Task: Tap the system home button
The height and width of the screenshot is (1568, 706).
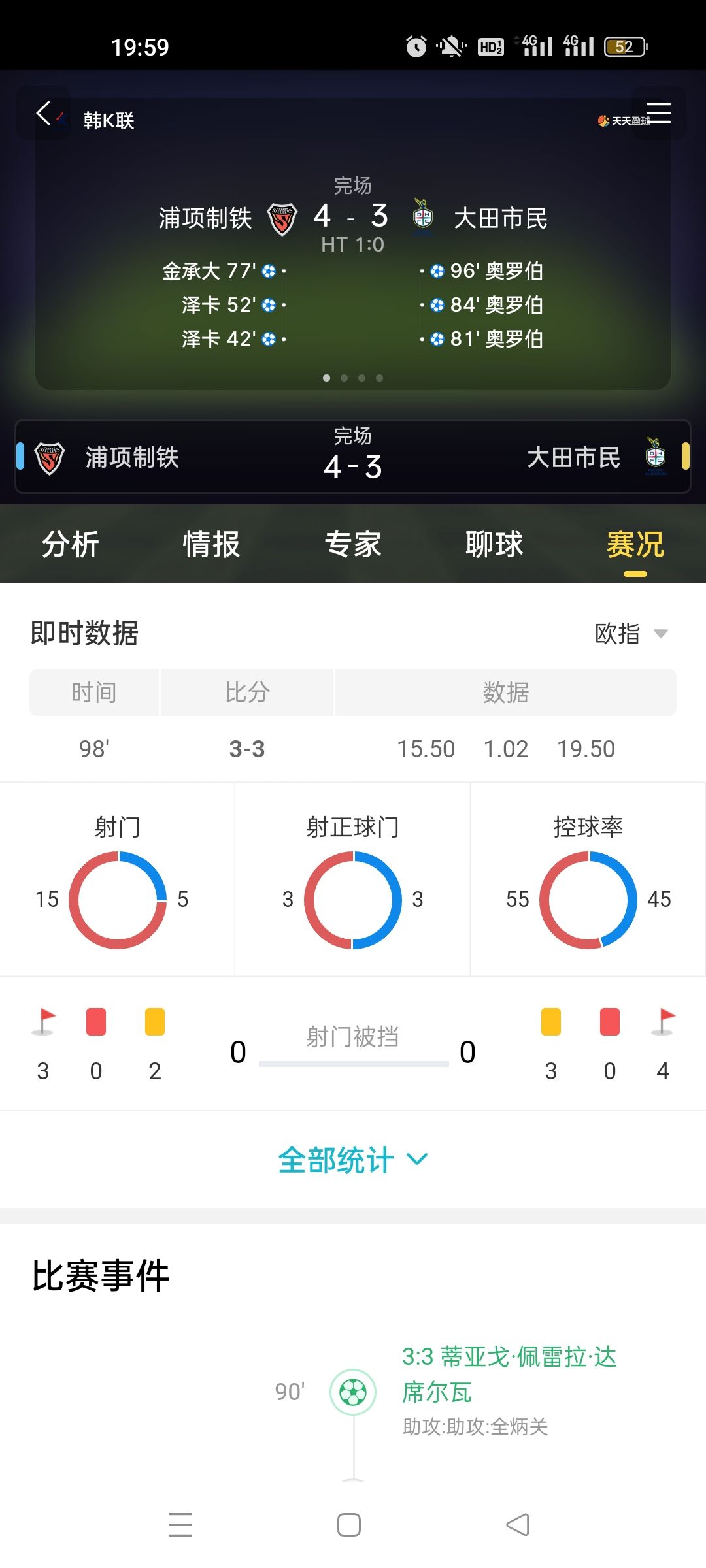Action: pos(349,1525)
